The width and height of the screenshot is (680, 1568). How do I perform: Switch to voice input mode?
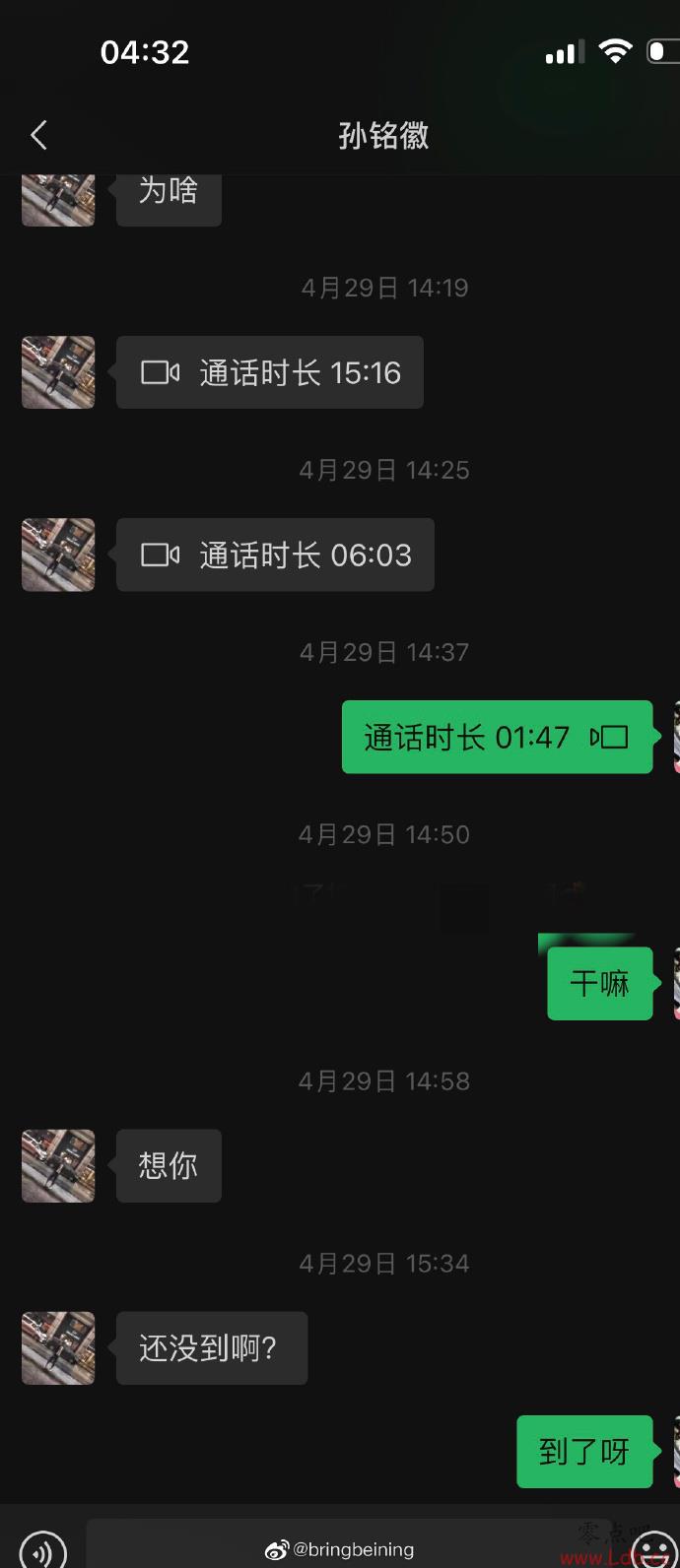coord(42,1550)
